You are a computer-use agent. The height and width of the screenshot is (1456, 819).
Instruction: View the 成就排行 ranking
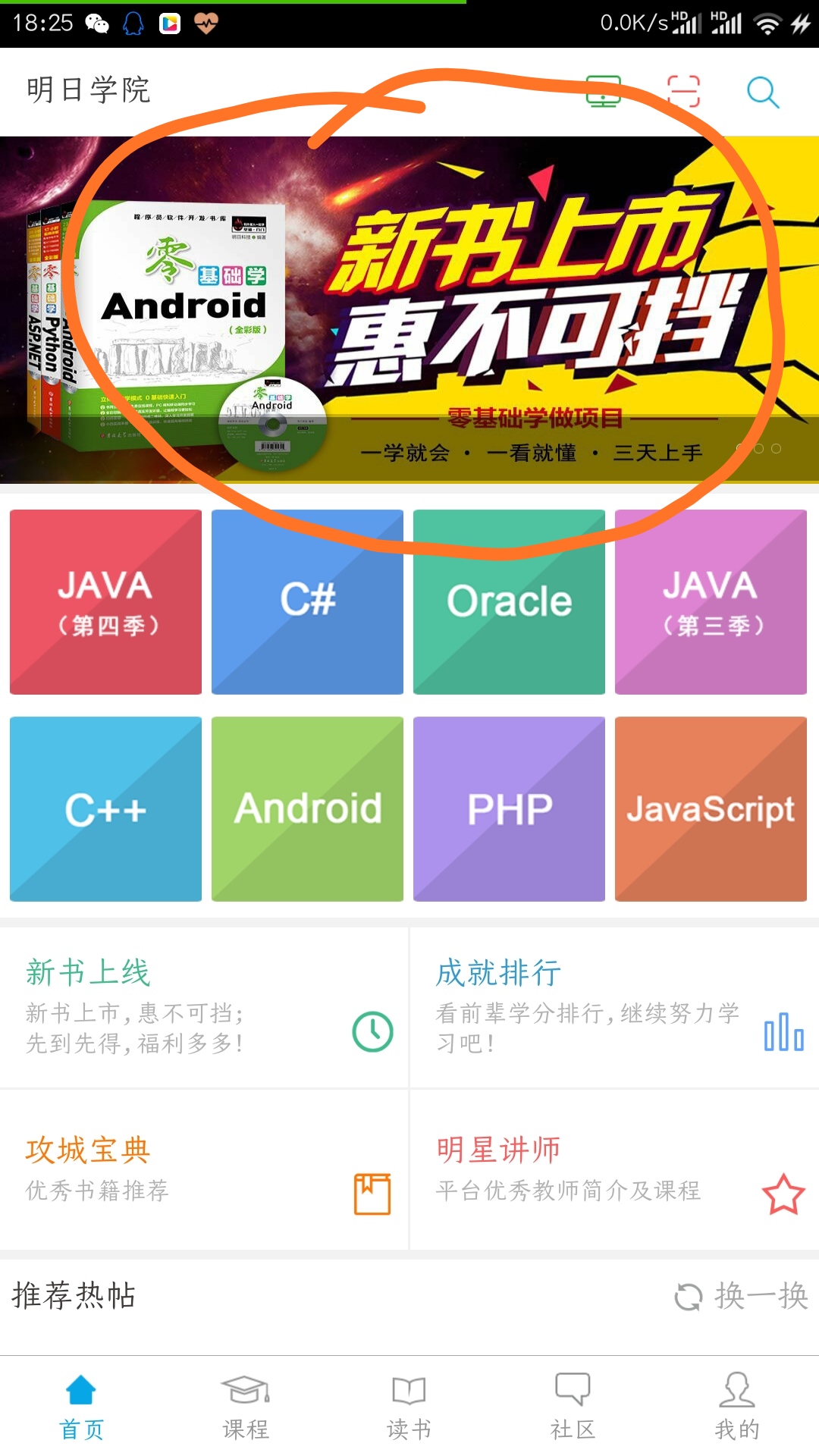(x=614, y=1007)
